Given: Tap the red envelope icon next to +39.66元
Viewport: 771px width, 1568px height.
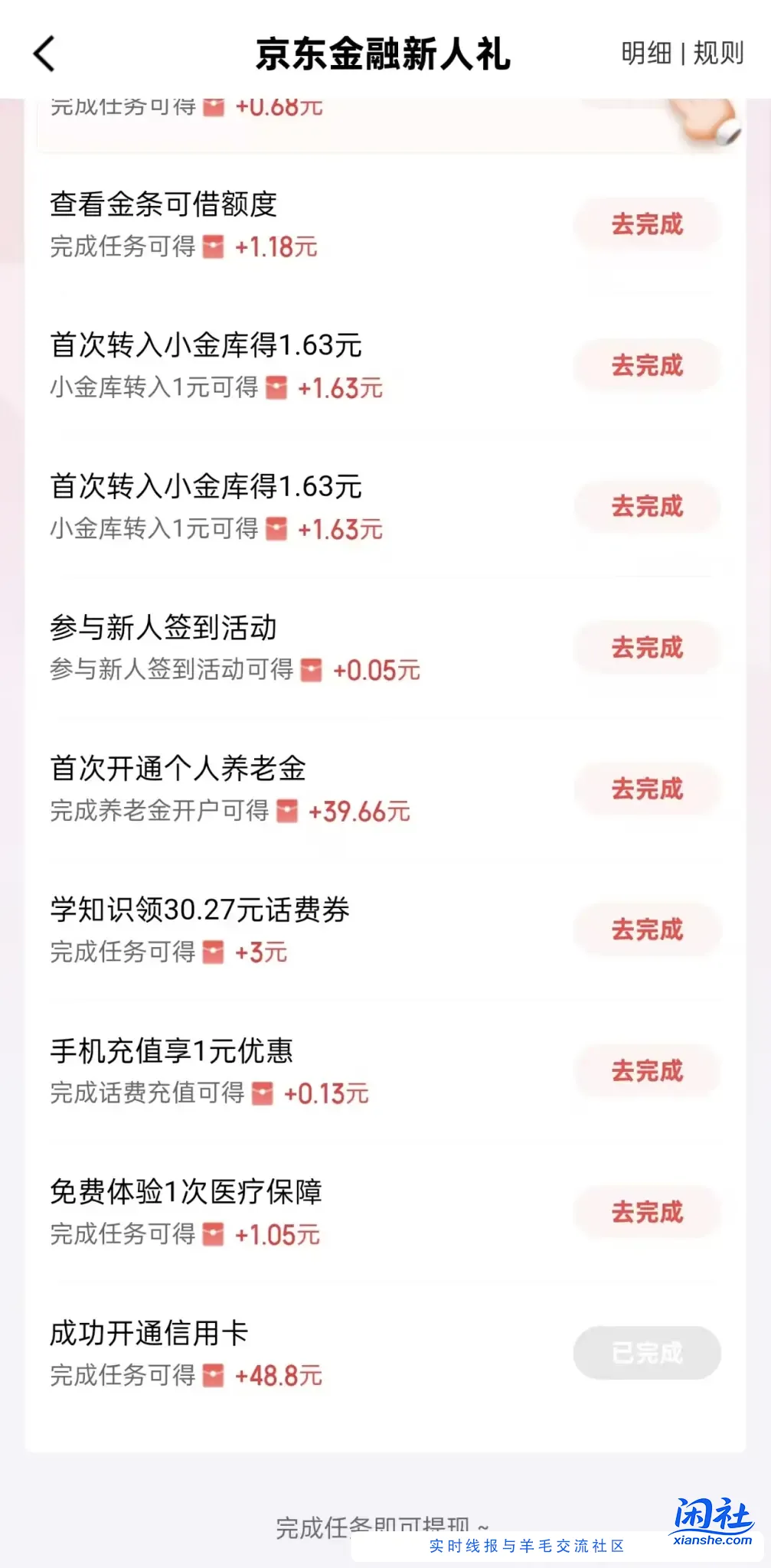Looking at the screenshot, I should [x=287, y=812].
